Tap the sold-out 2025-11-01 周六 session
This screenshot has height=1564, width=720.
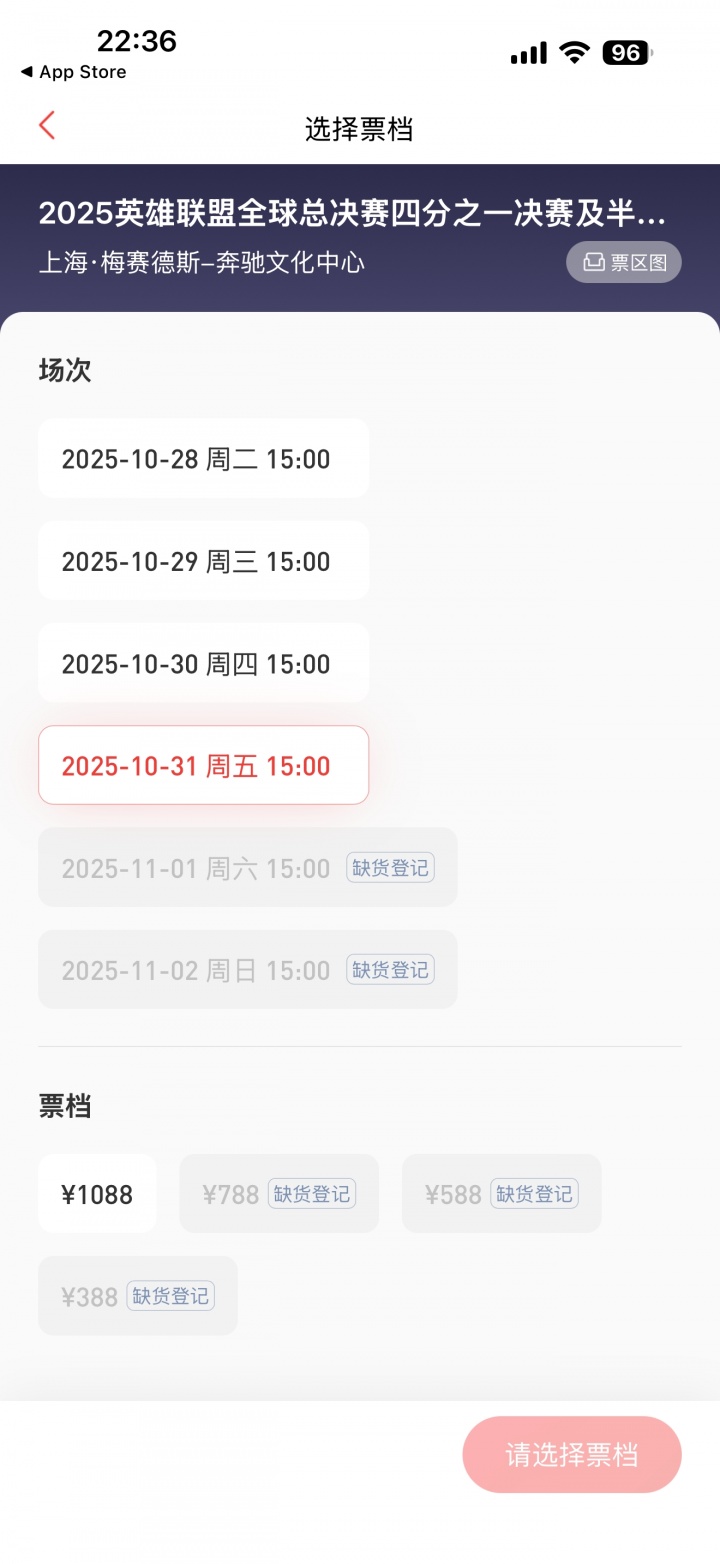pos(247,867)
